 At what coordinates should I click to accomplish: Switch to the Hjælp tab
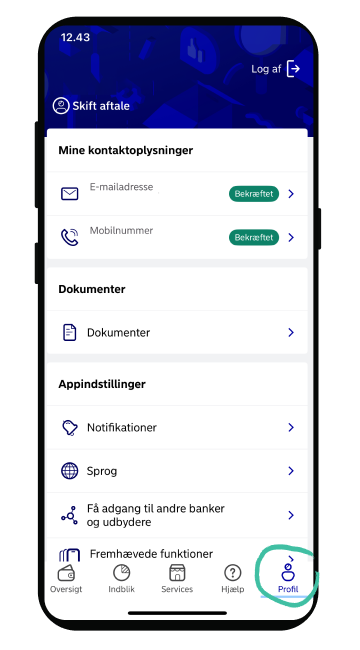233,579
